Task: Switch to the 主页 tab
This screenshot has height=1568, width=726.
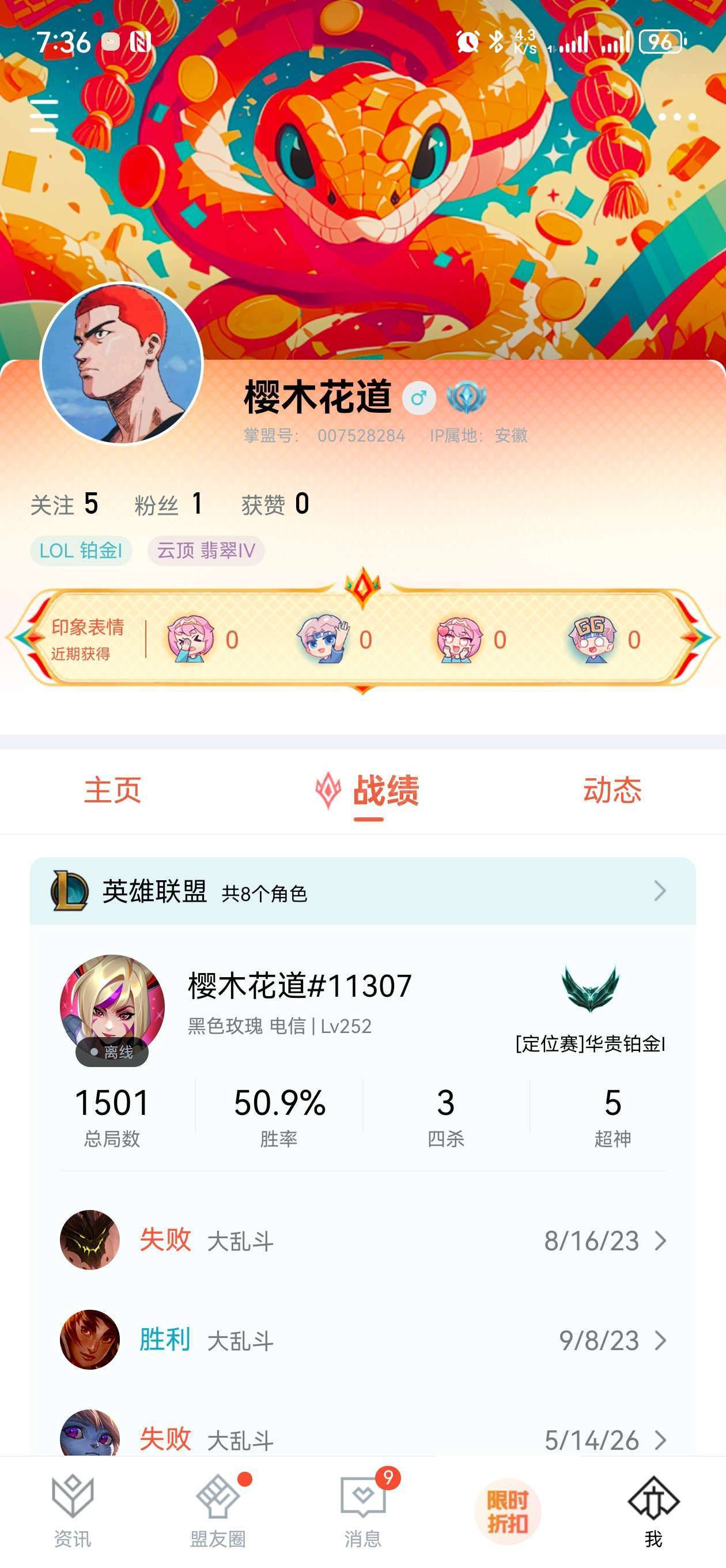Action: pos(112,790)
